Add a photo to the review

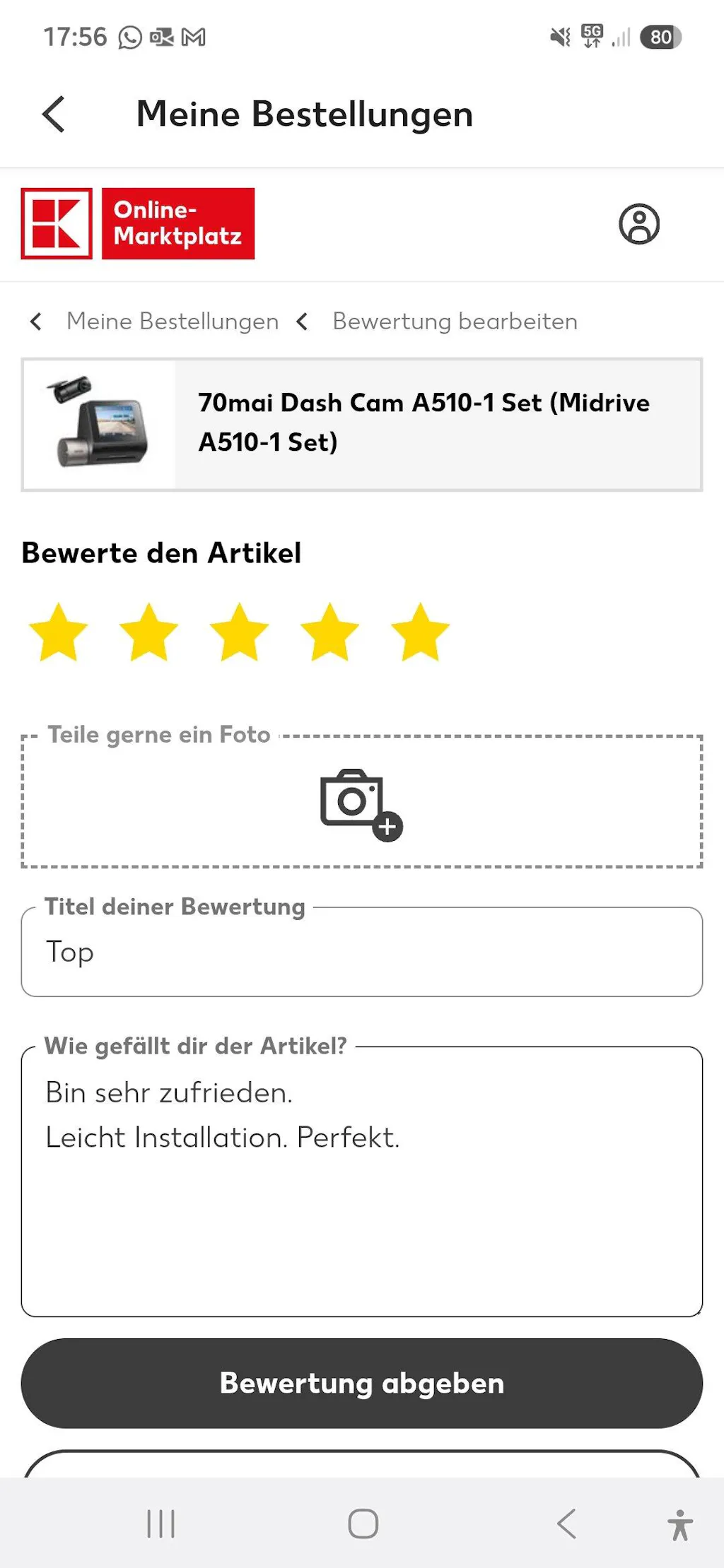pyautogui.click(x=361, y=803)
